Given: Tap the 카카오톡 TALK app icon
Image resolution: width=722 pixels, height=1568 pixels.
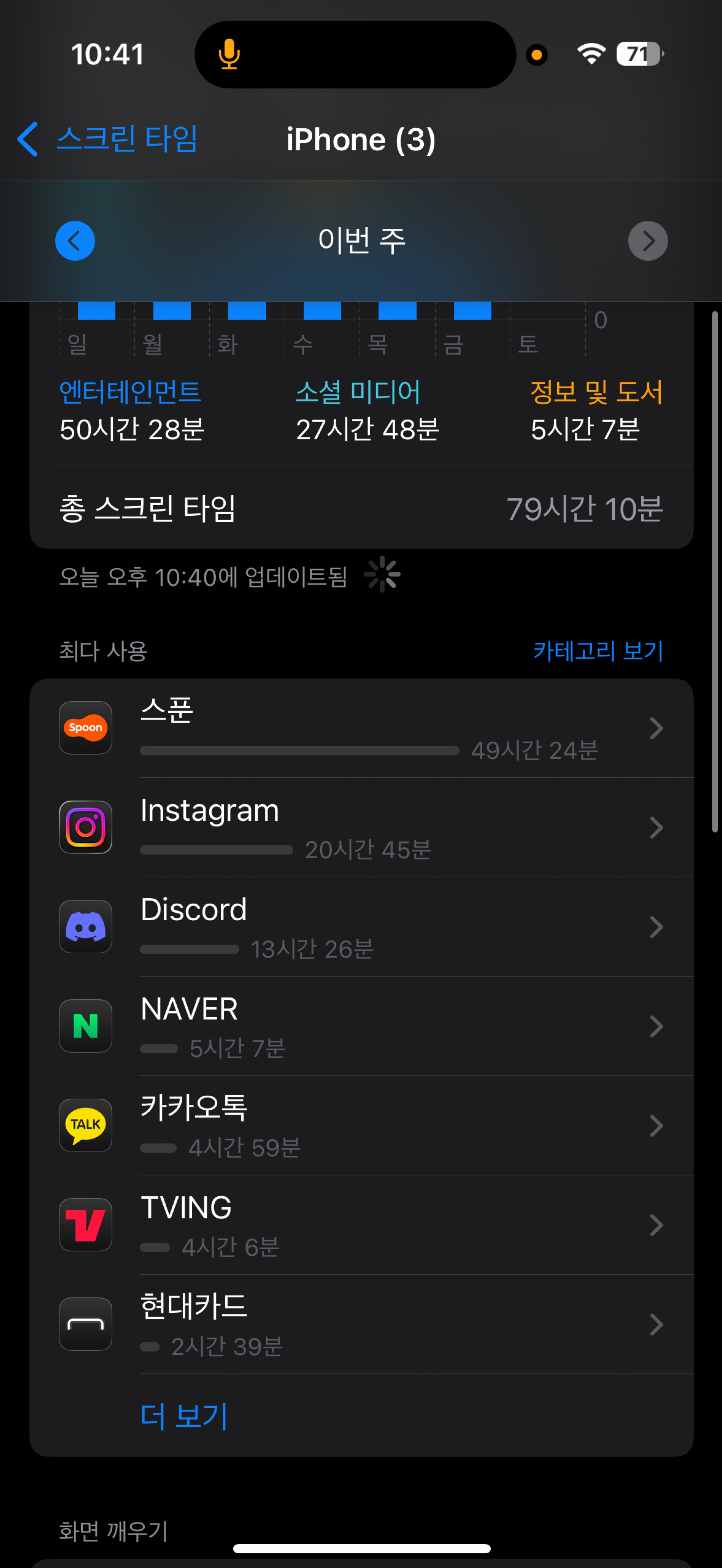Looking at the screenshot, I should click(x=85, y=1125).
